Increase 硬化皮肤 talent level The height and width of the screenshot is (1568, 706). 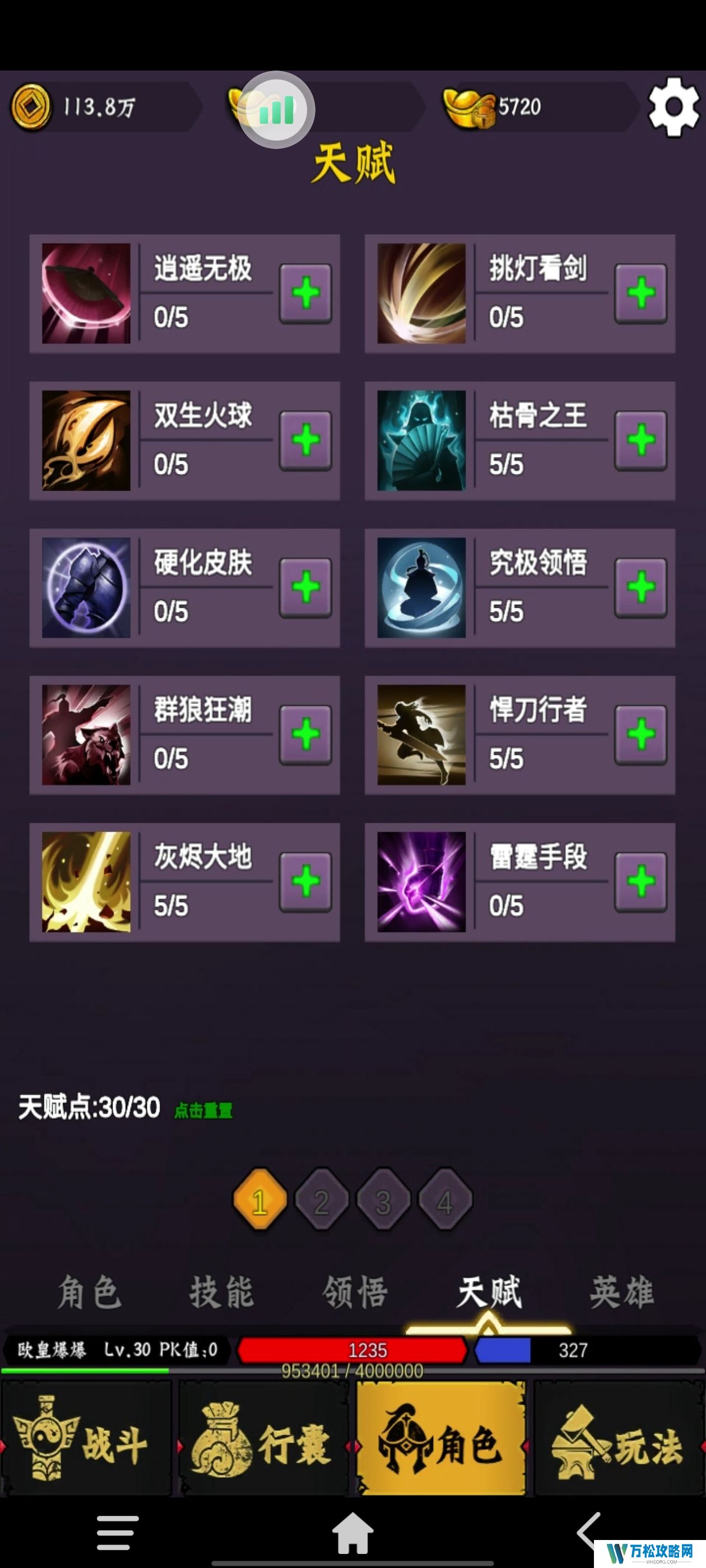pos(305,587)
